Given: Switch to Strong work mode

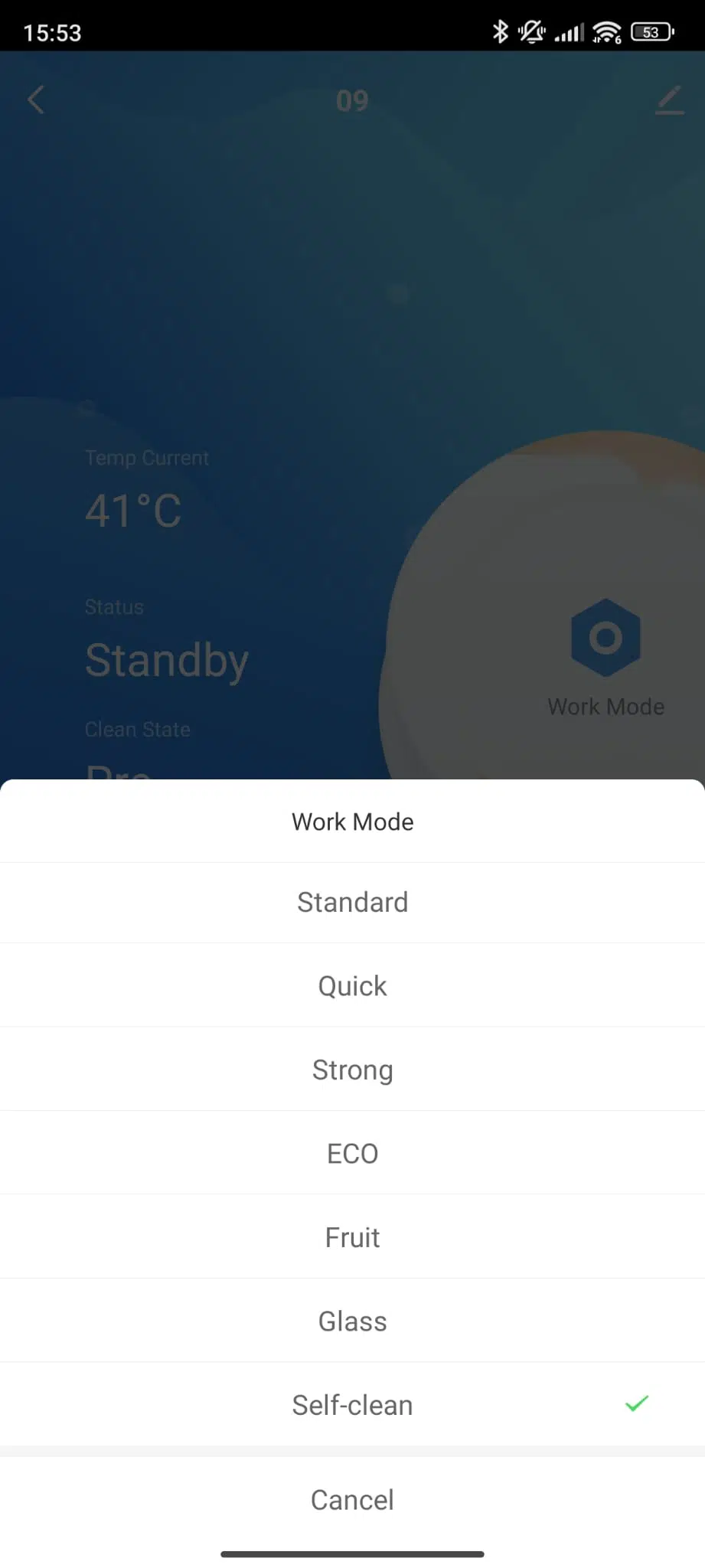Looking at the screenshot, I should point(352,1070).
